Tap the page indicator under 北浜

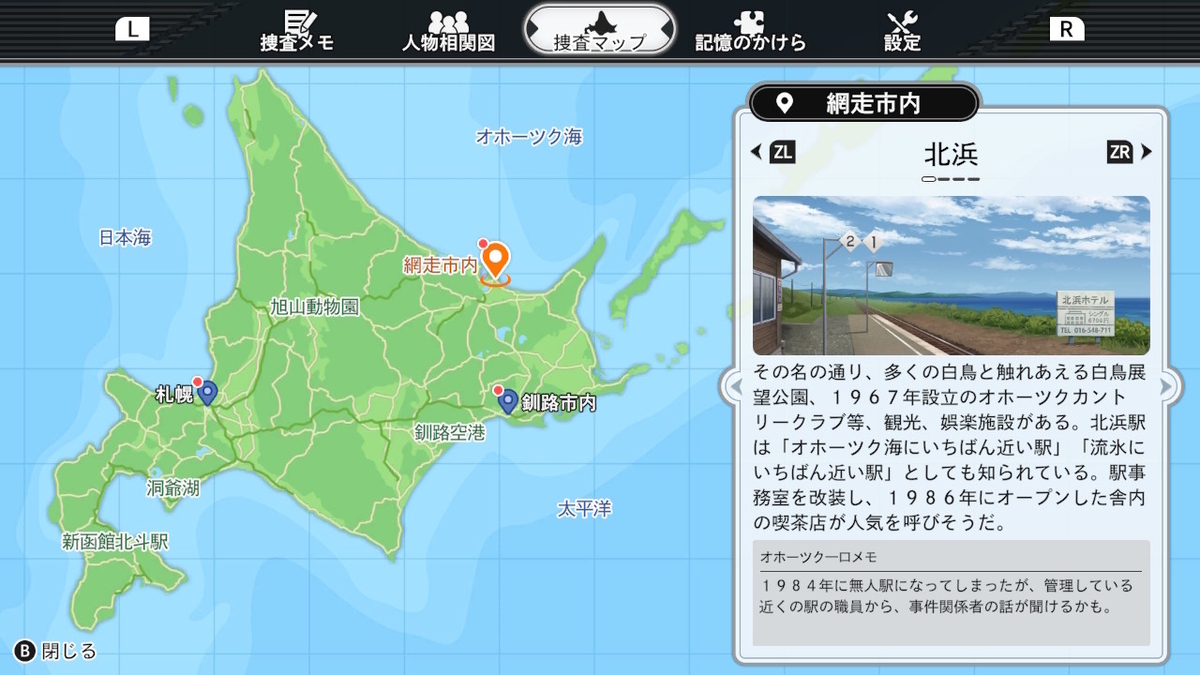950,179
